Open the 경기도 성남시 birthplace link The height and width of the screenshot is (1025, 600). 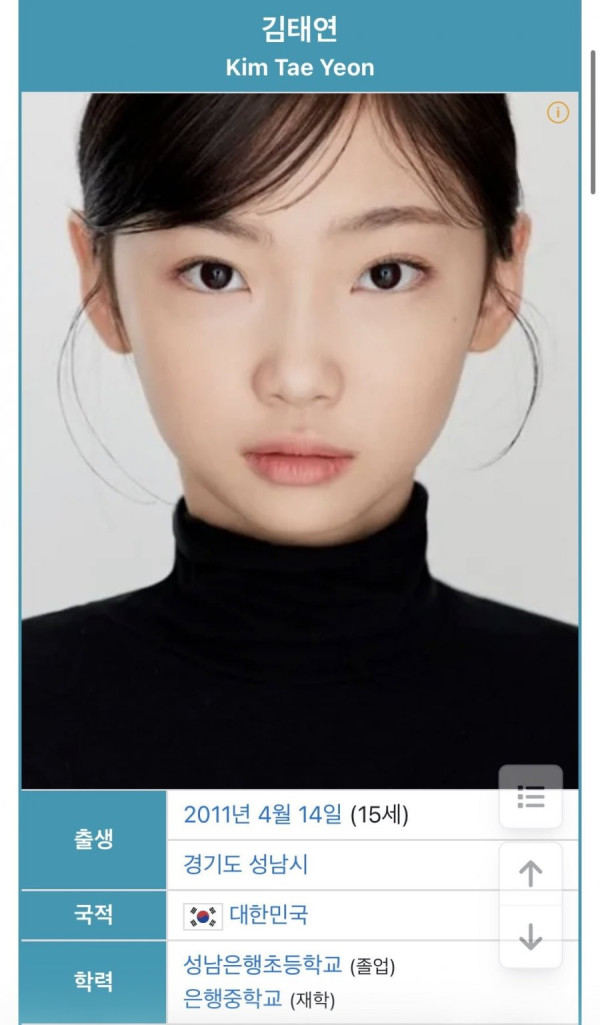pos(245,864)
